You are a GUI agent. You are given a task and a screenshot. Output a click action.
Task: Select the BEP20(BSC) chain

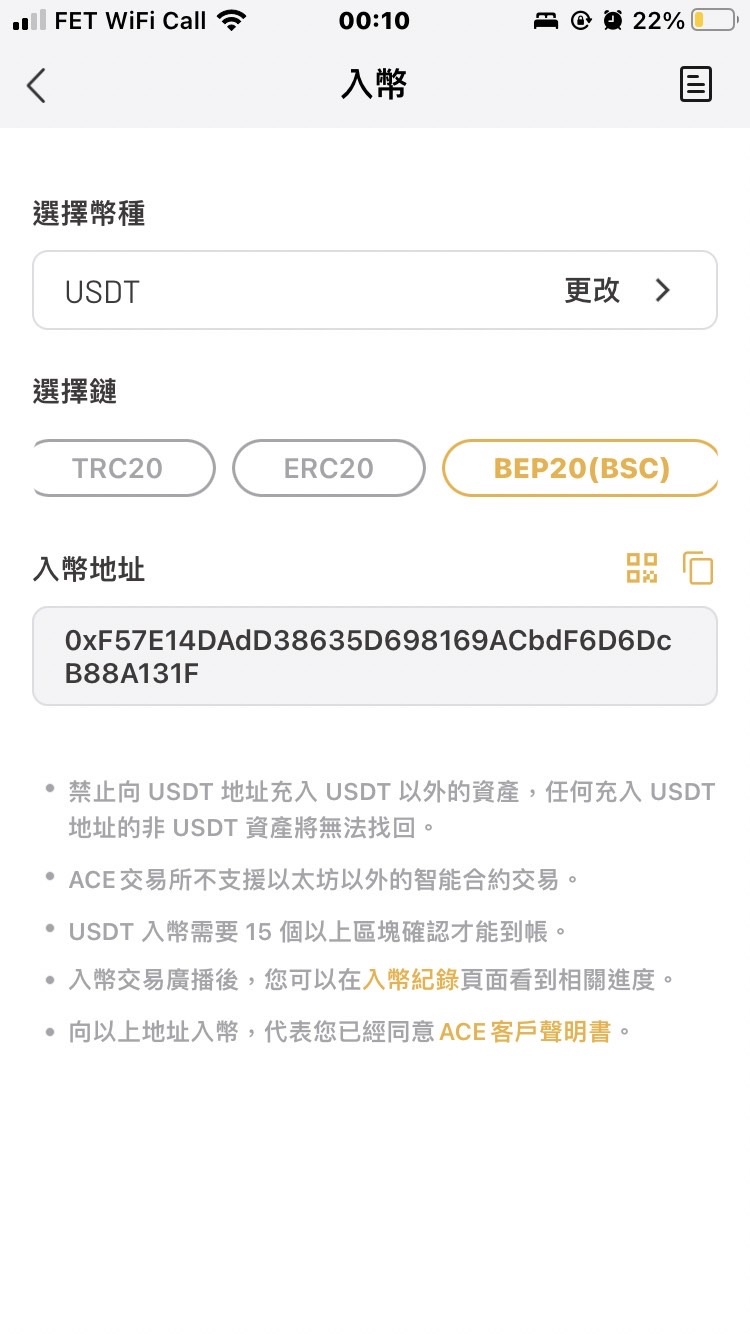pos(581,468)
